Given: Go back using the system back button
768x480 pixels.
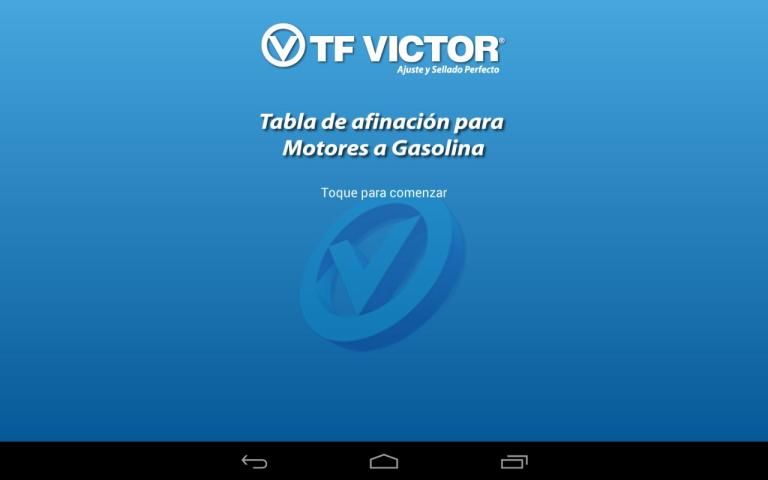Looking at the screenshot, I should pyautogui.click(x=254, y=462).
